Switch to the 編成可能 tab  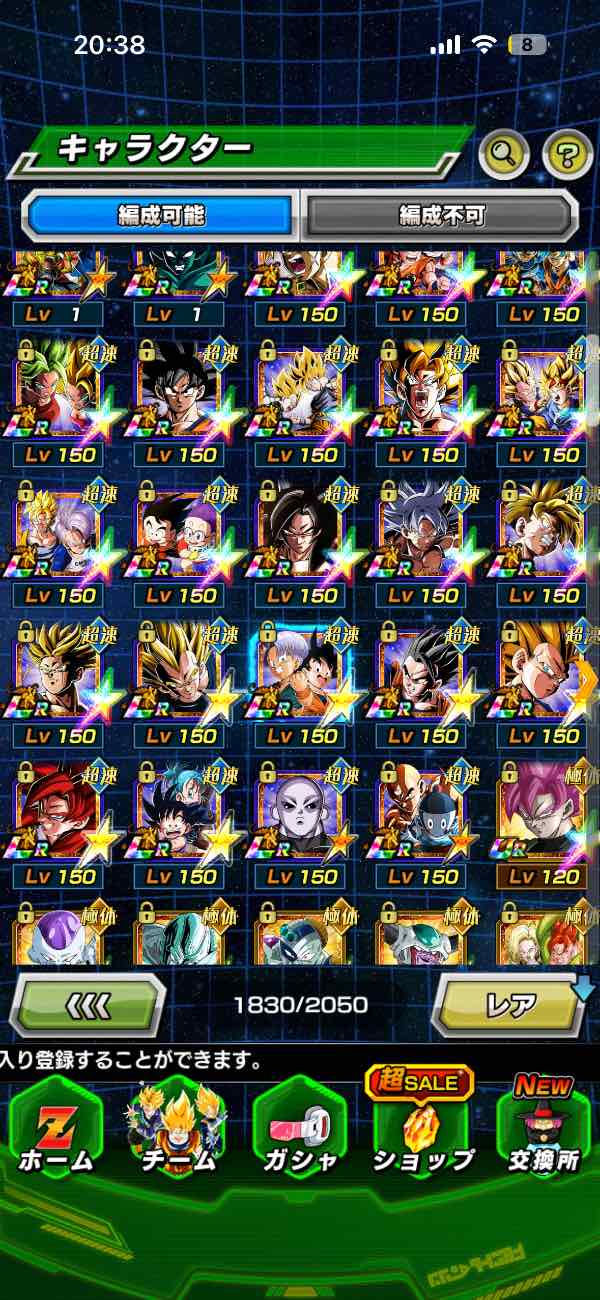[162, 215]
